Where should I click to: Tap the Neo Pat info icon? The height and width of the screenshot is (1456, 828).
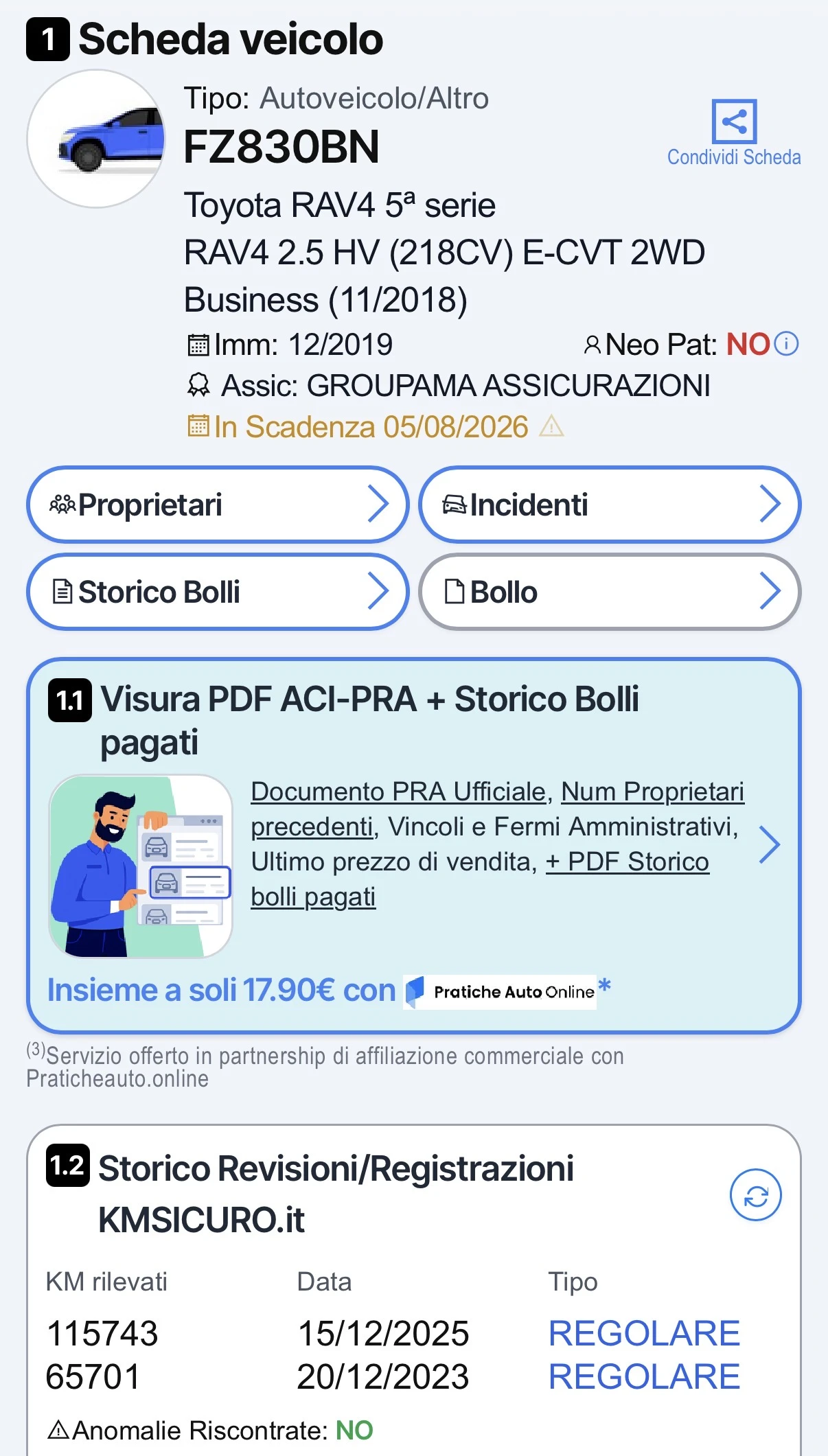(787, 343)
